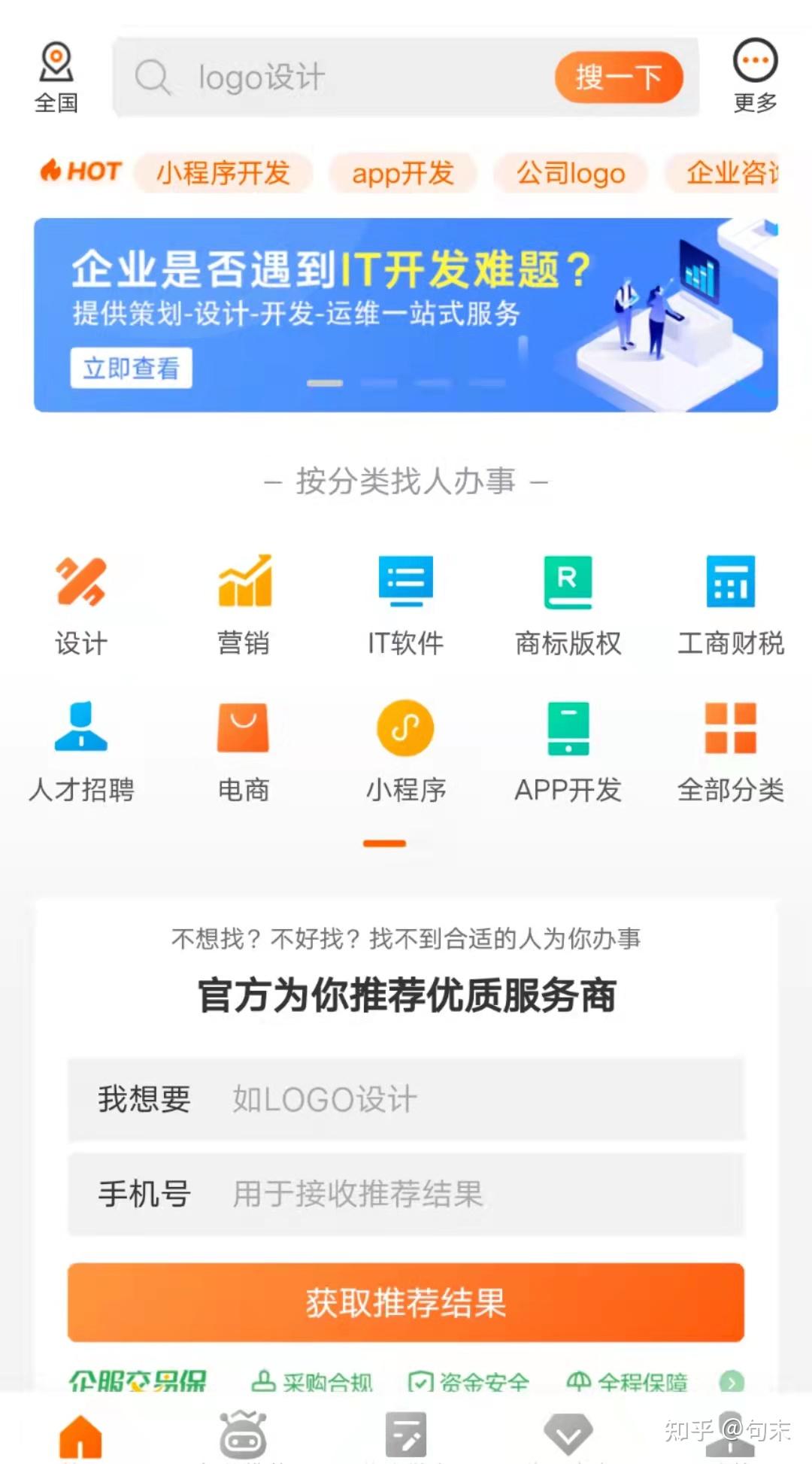Select the 公司logo hot chip
The height and width of the screenshot is (1464, 812).
[x=570, y=173]
